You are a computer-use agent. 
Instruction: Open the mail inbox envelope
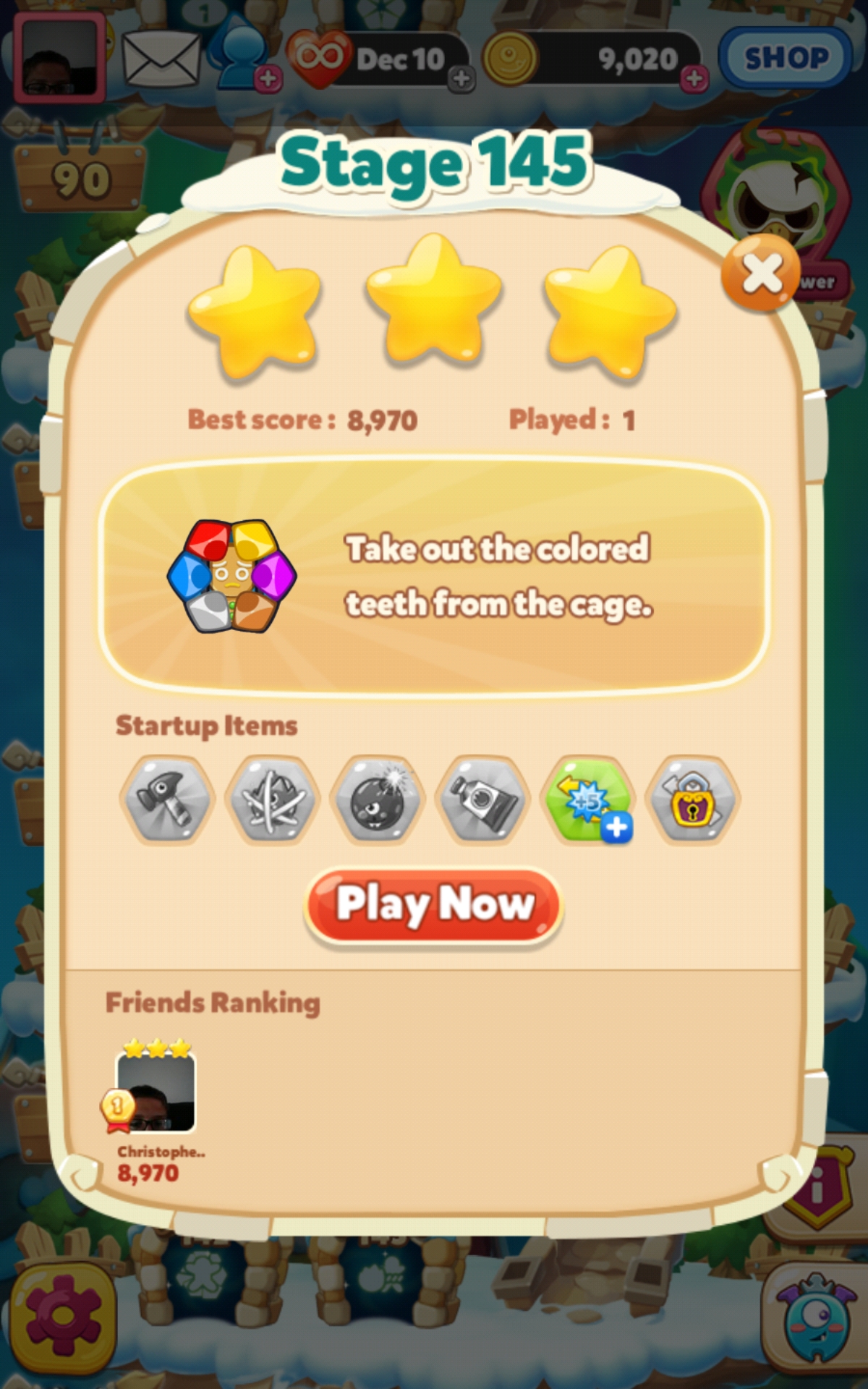pyautogui.click(x=161, y=59)
